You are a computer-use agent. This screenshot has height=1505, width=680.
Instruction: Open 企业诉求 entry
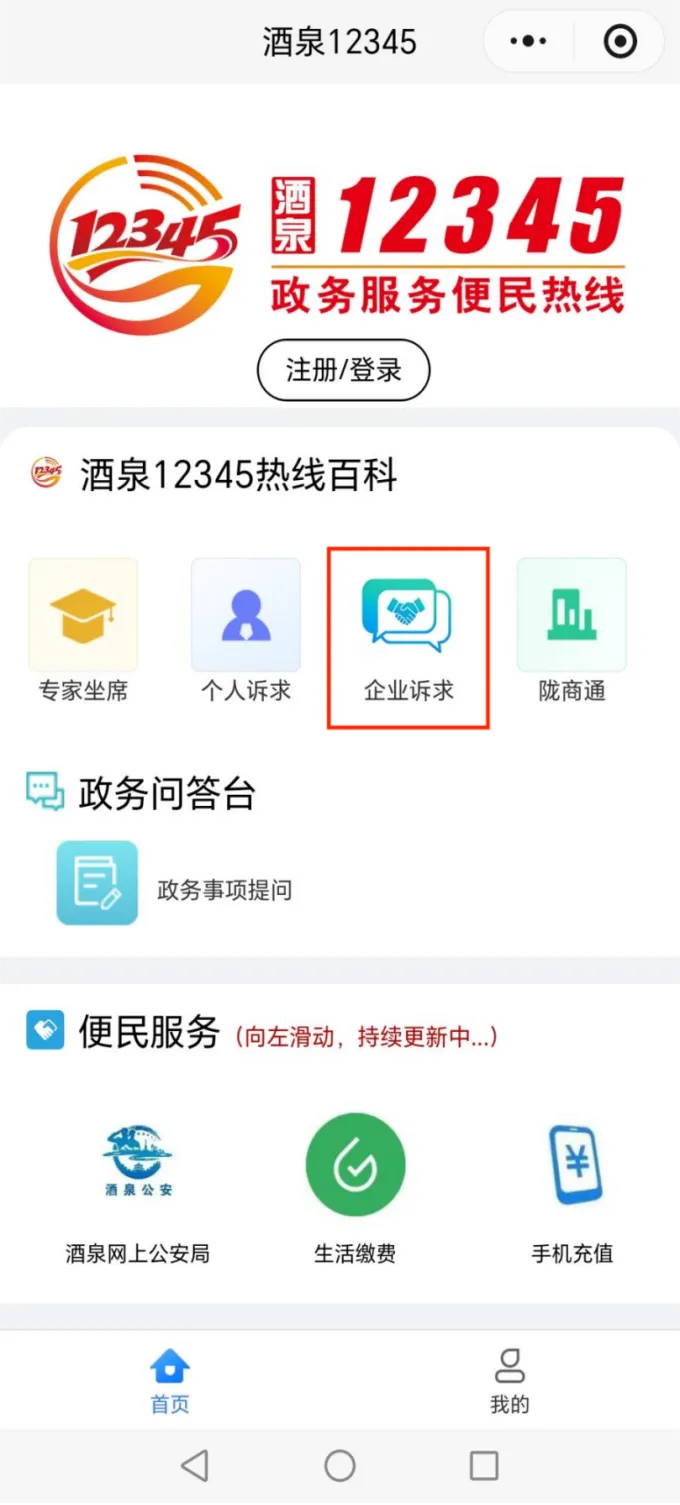click(x=408, y=635)
